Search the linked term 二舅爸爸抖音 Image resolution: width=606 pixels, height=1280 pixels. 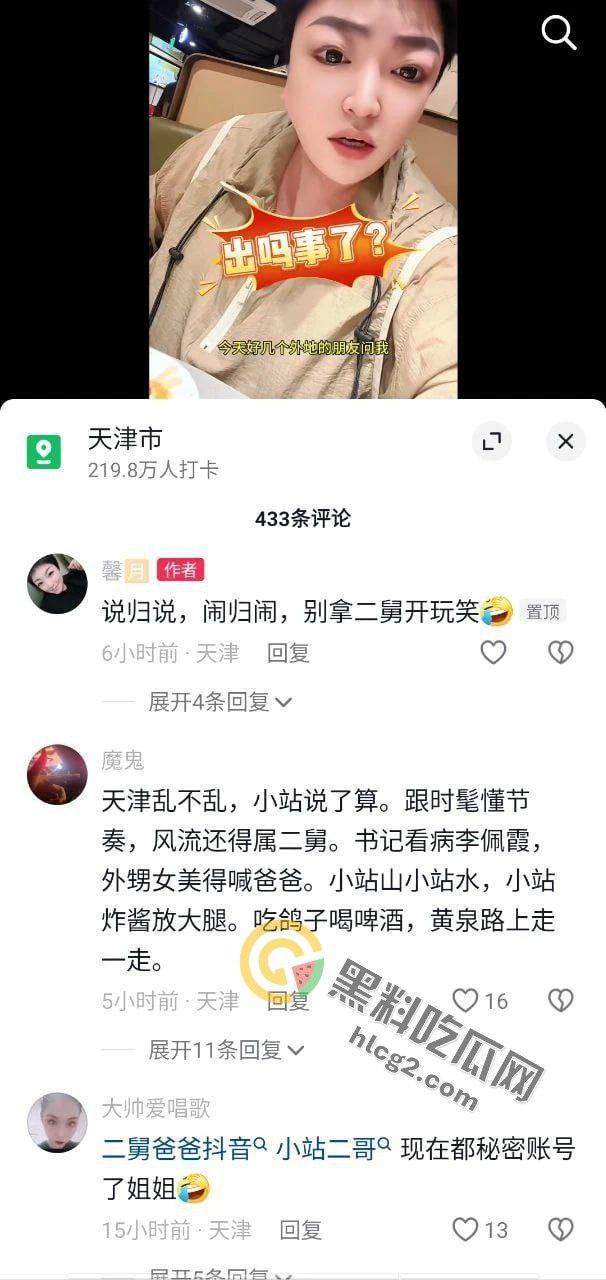point(183,1149)
